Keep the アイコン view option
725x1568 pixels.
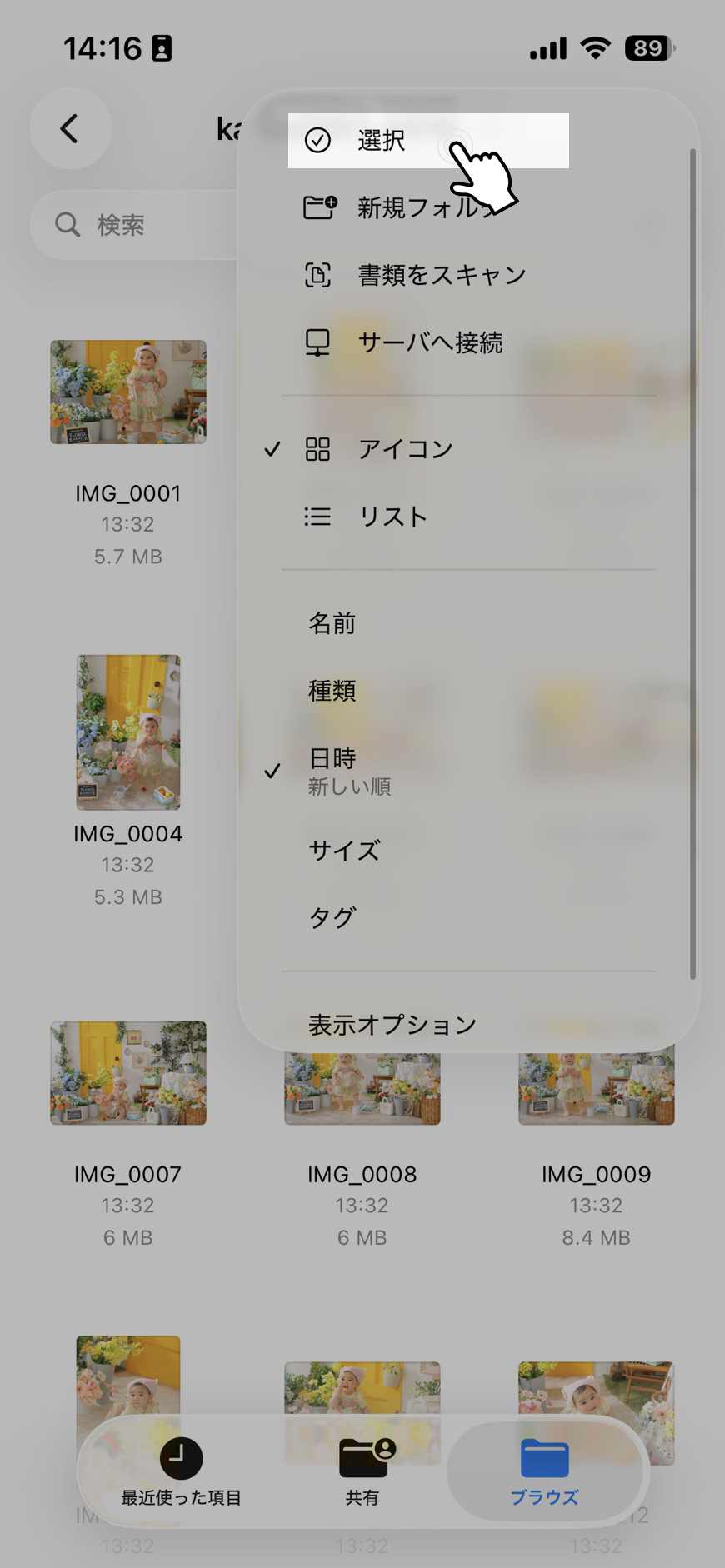pyautogui.click(x=405, y=449)
